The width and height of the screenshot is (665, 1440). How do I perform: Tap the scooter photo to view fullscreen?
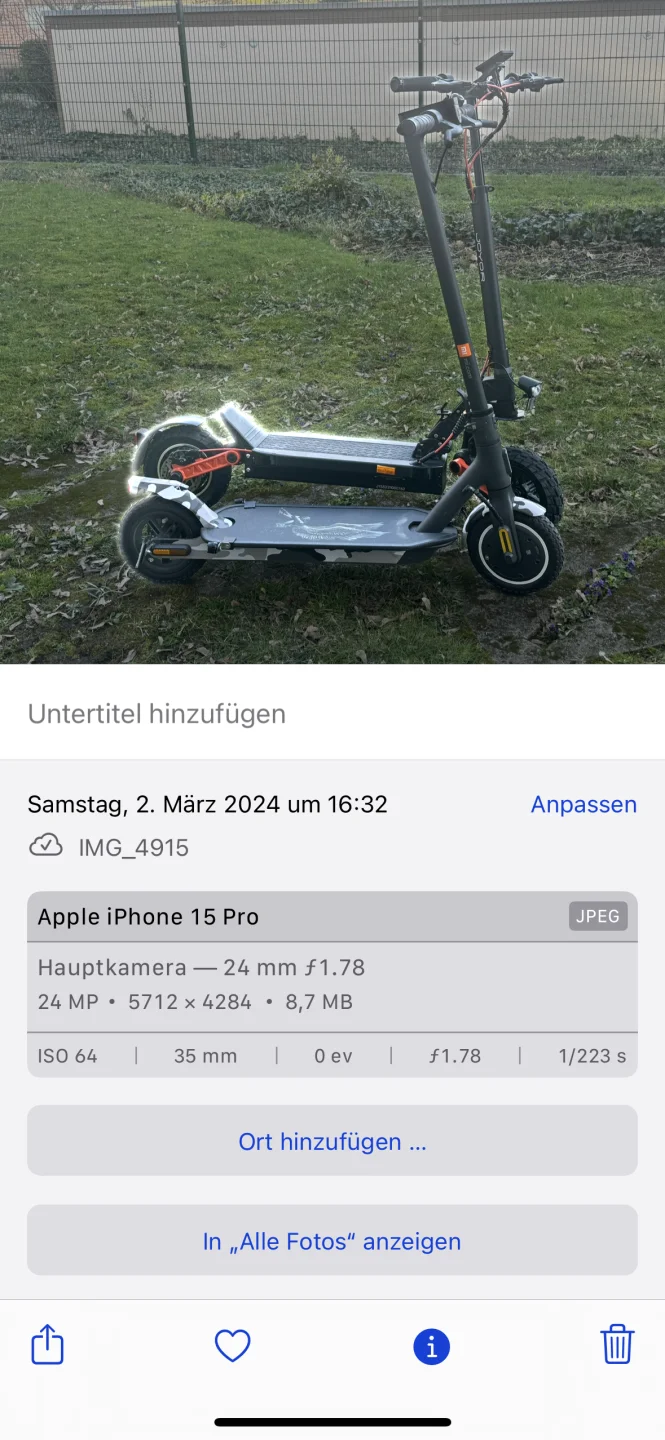[332, 330]
